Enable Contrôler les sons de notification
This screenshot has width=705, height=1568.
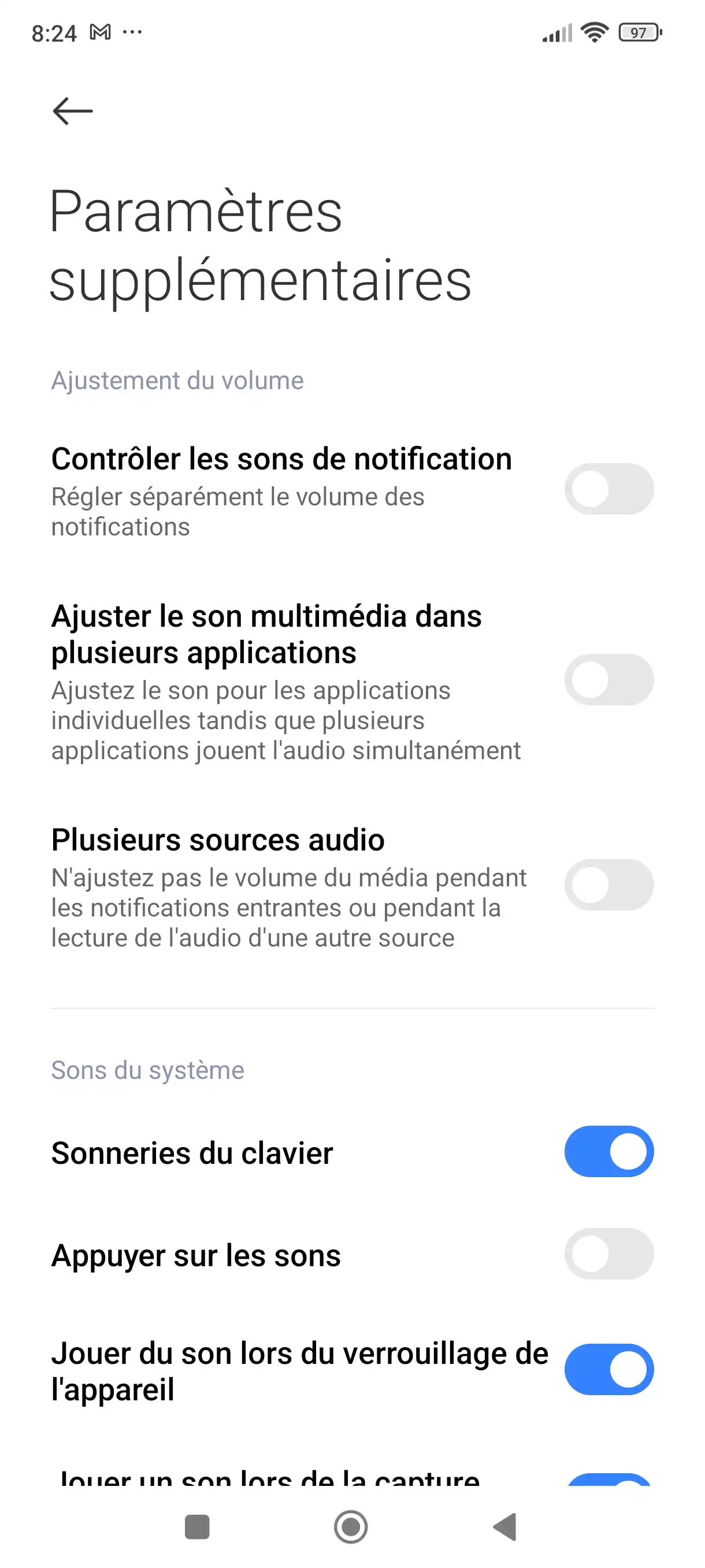pyautogui.click(x=609, y=489)
